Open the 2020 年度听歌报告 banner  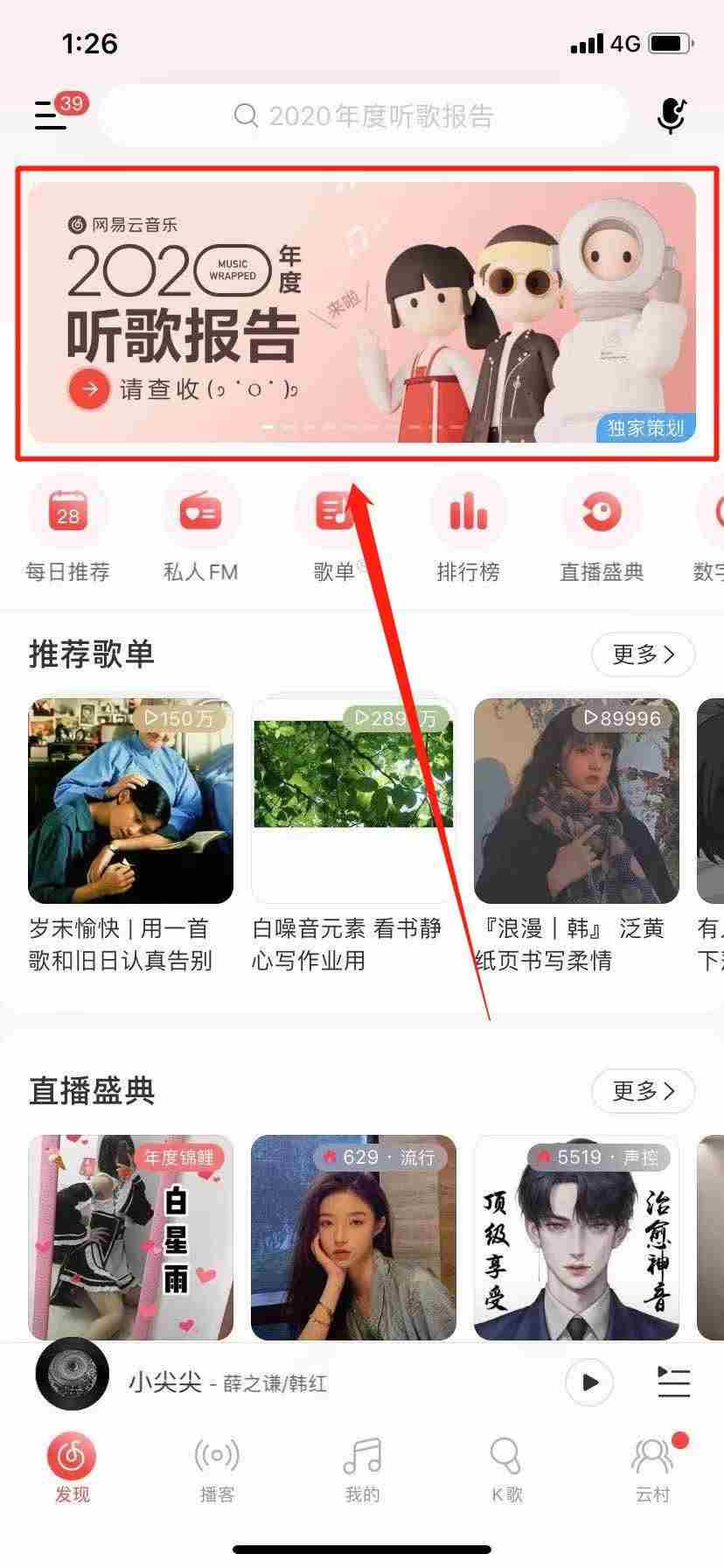(x=362, y=311)
